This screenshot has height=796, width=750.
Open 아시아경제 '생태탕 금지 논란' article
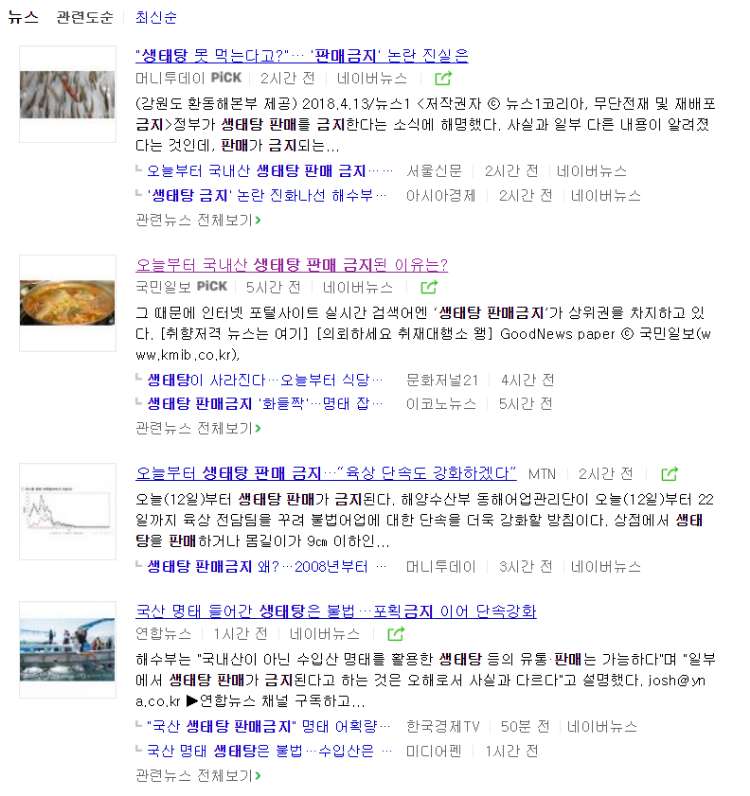[266, 195]
